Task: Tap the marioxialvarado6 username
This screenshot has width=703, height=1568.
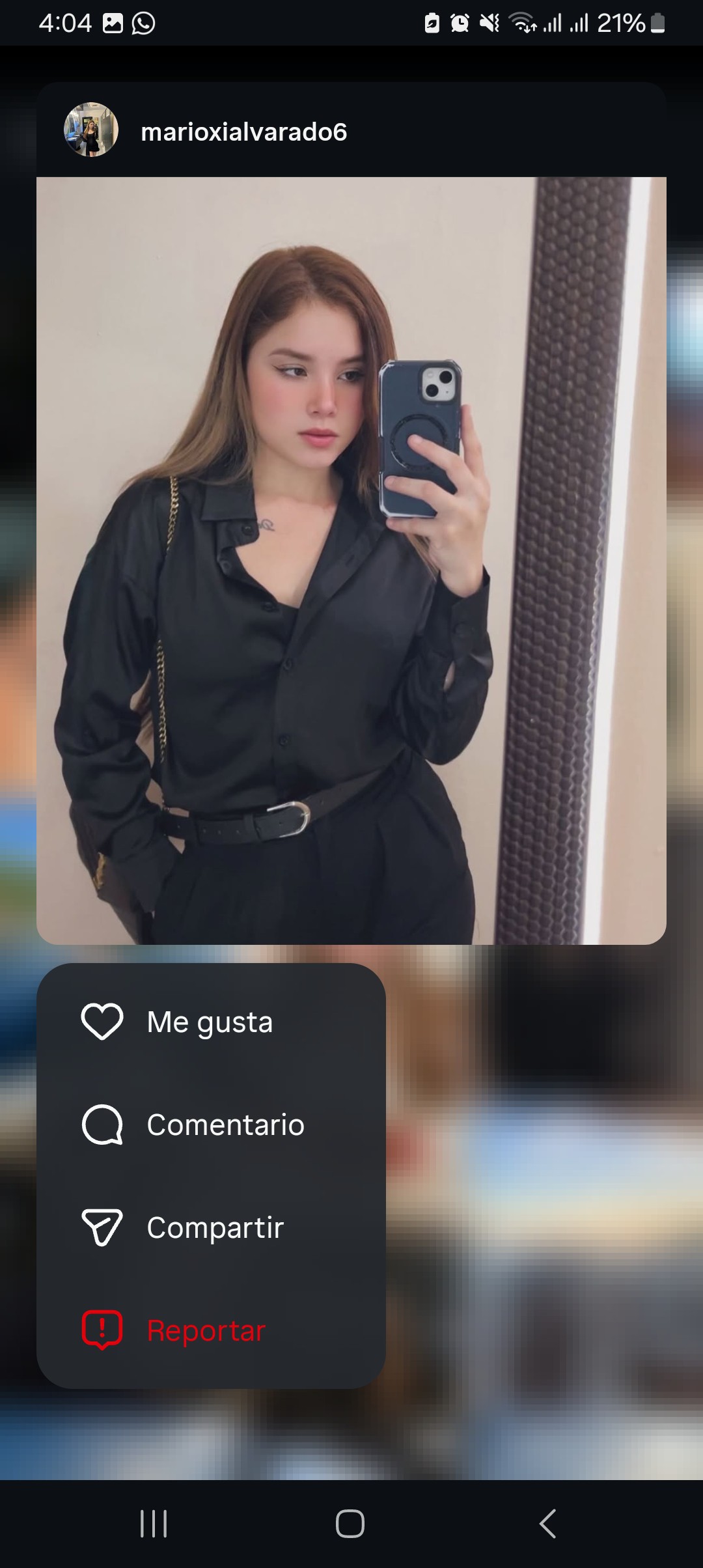Action: (x=243, y=132)
